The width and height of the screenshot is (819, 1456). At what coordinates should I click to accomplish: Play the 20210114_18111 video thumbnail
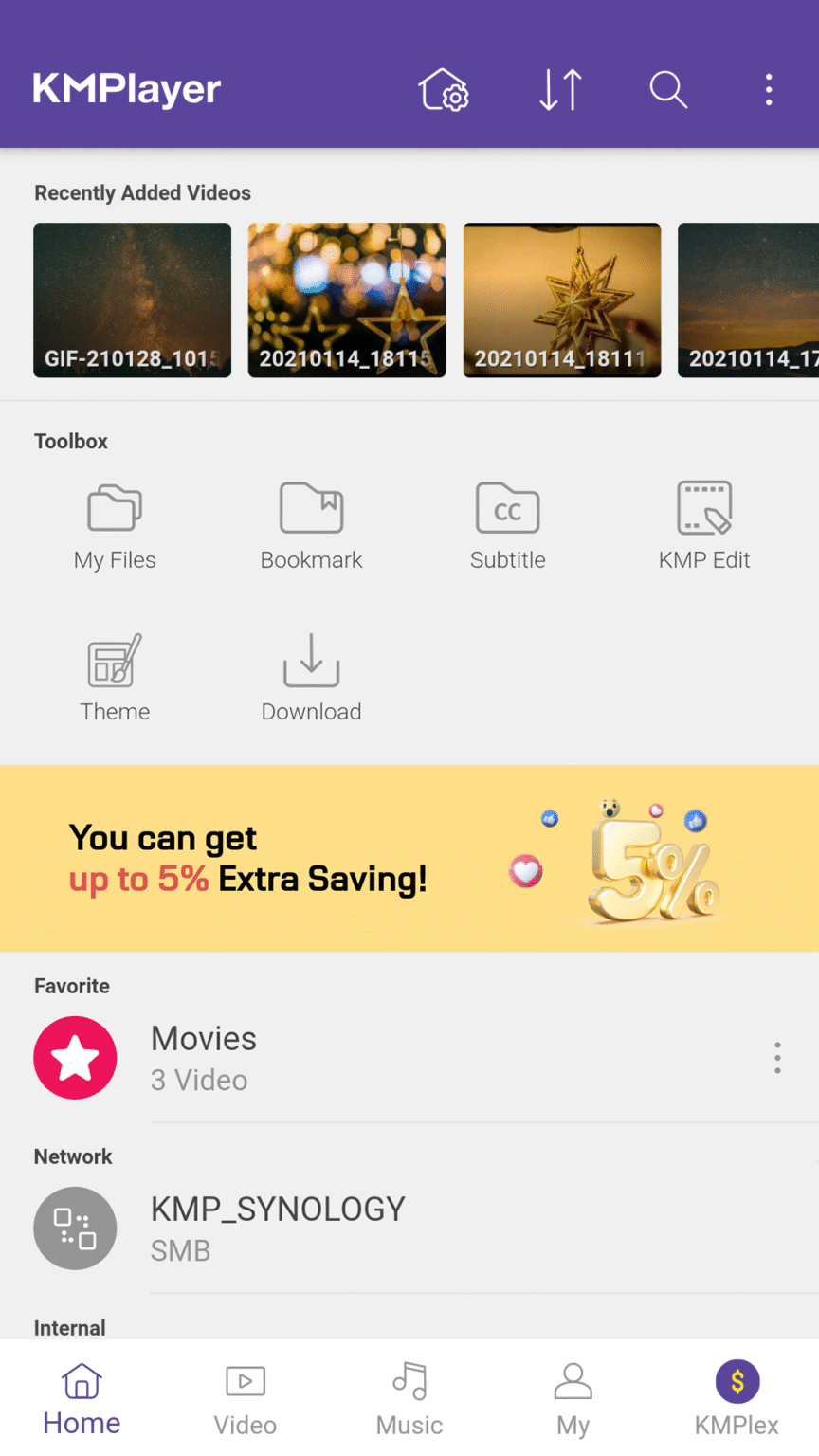coord(561,300)
